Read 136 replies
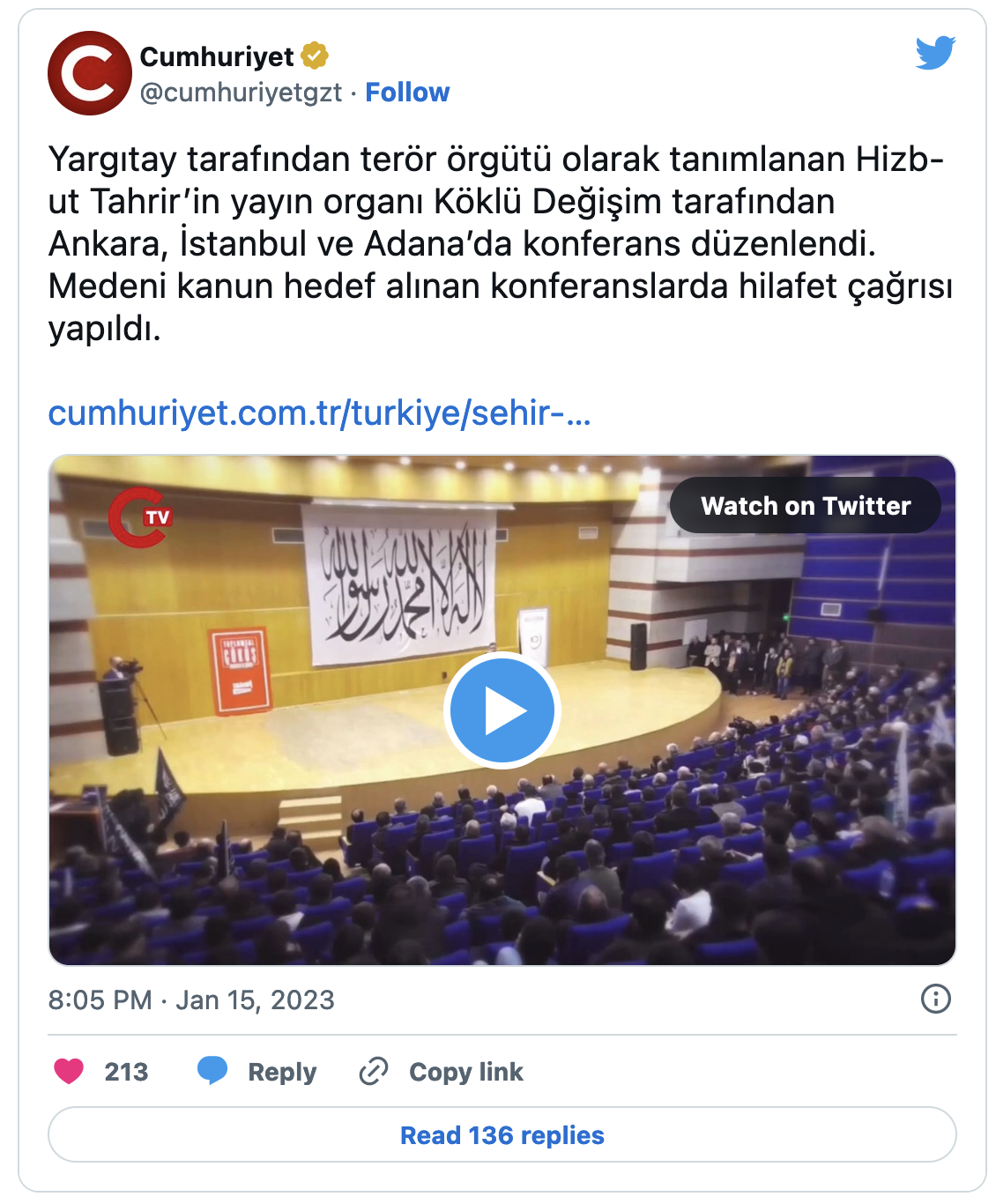The width and height of the screenshot is (996, 1204). (x=502, y=1134)
